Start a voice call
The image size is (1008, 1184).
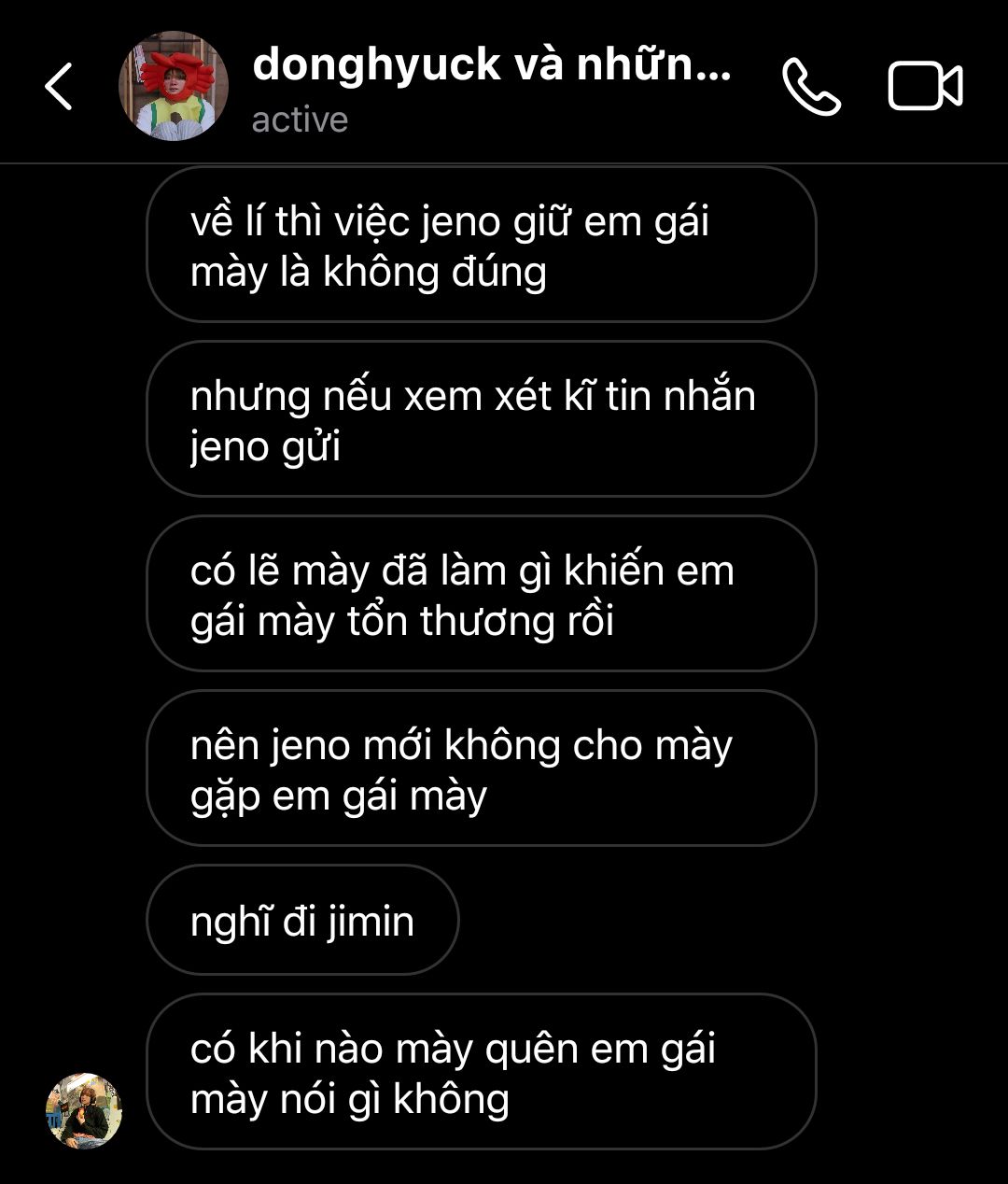(x=811, y=87)
